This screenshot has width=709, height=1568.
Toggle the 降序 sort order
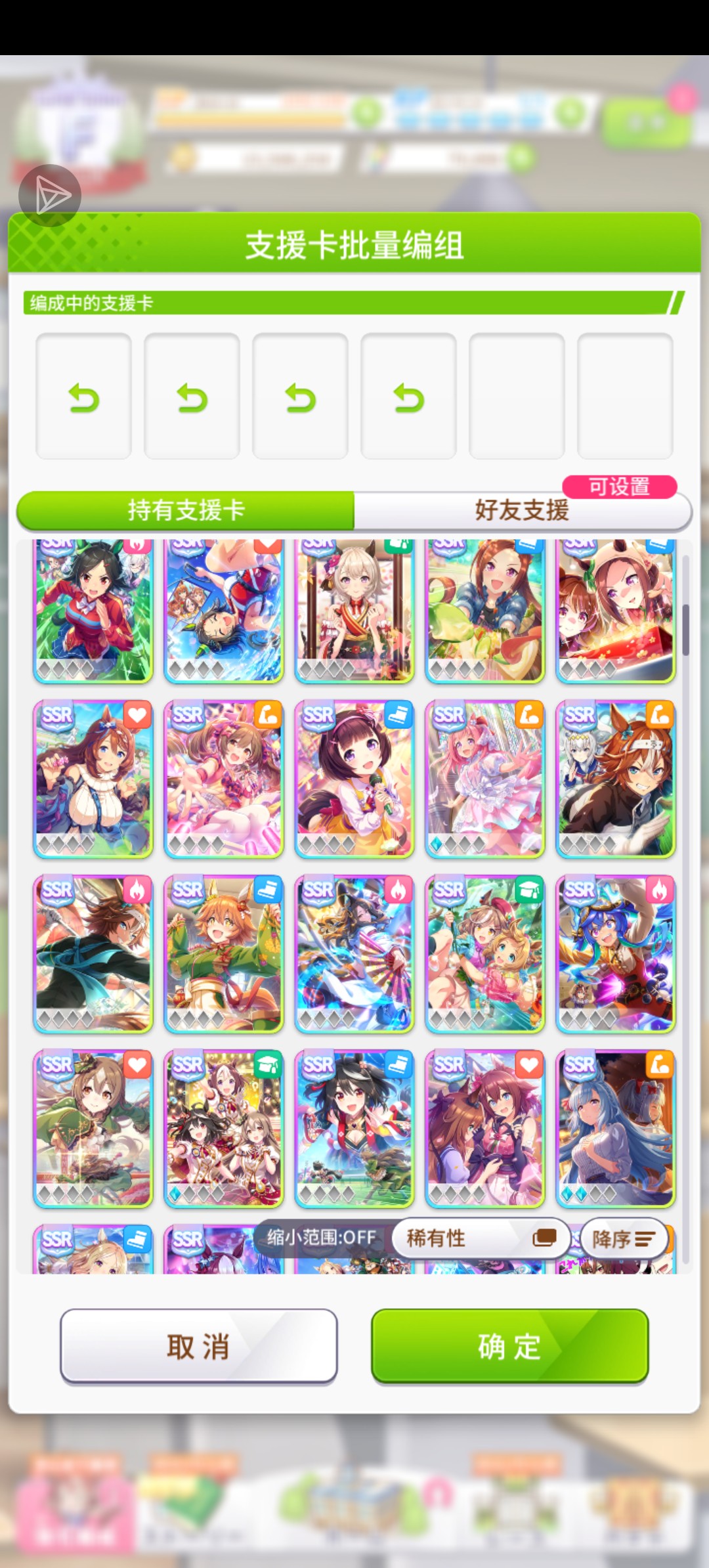(623, 1239)
